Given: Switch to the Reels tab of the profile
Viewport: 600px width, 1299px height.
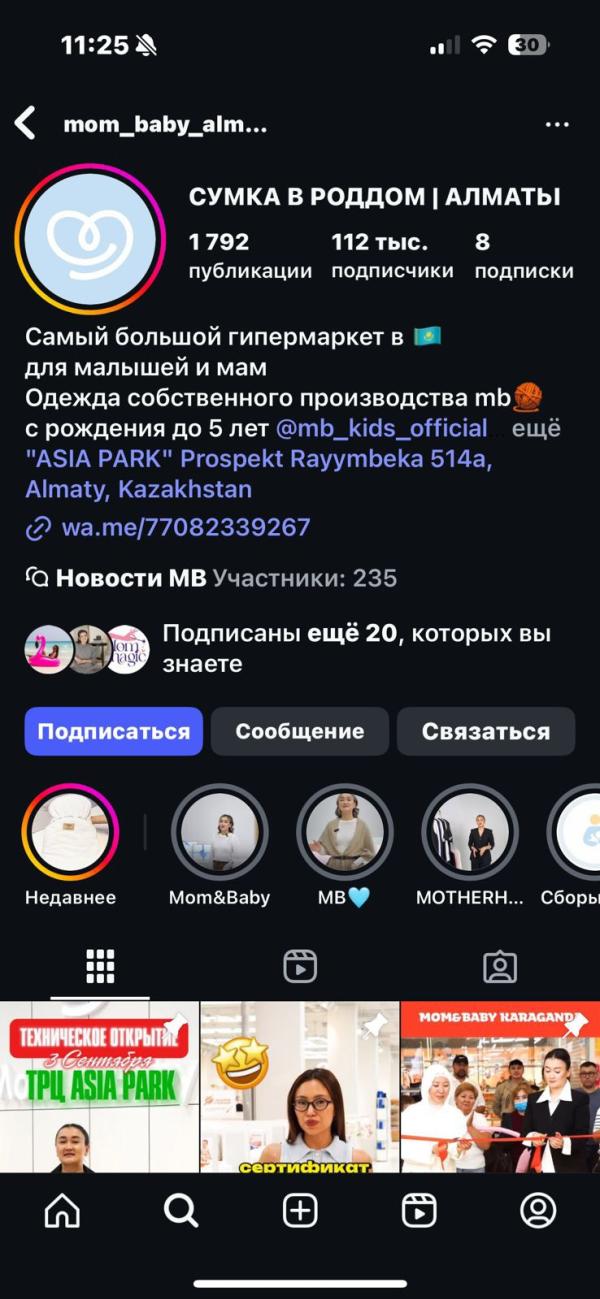Looking at the screenshot, I should pos(300,966).
